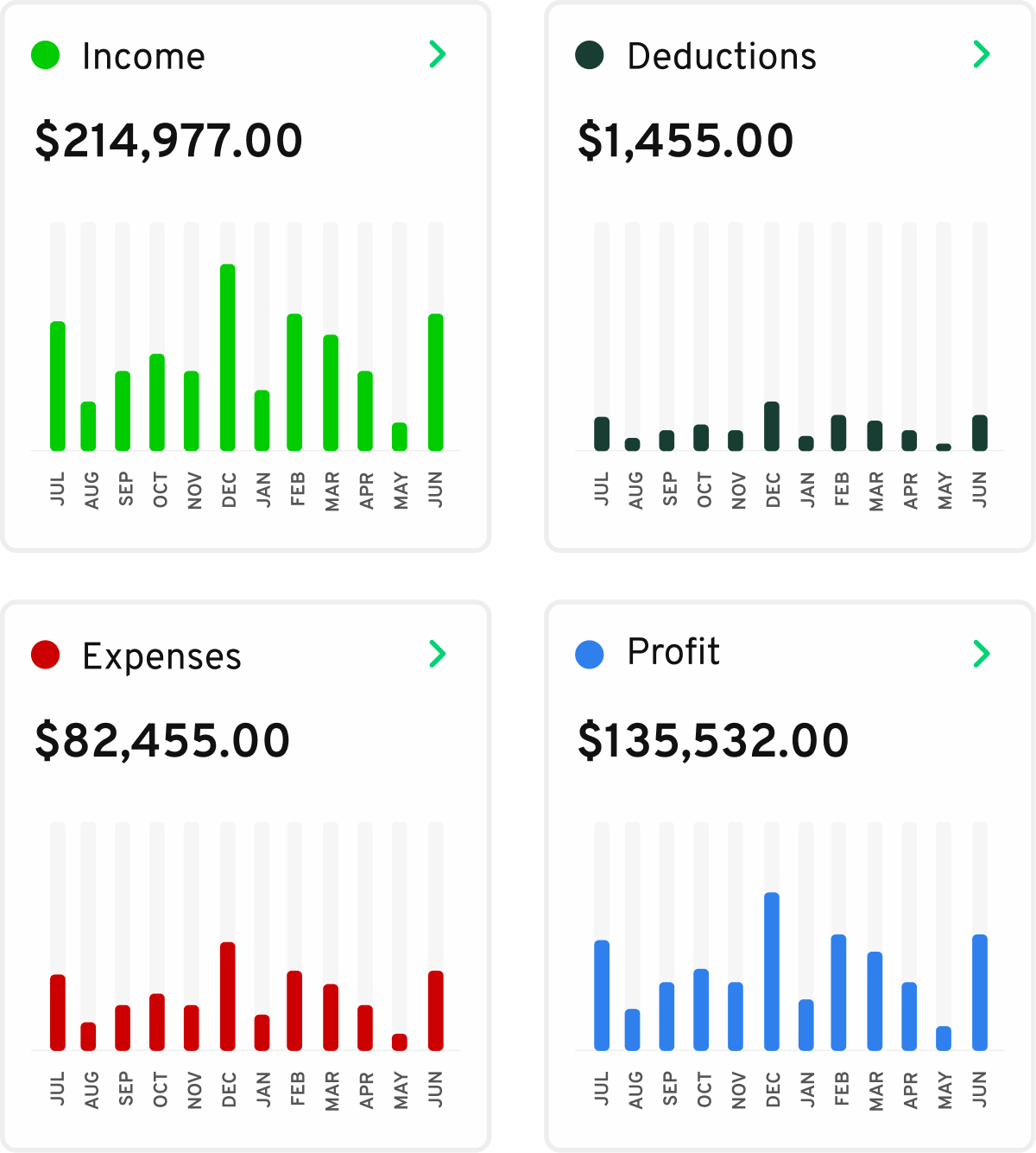
Task: Open the Income card by its title
Action: pyautogui.click(x=143, y=56)
